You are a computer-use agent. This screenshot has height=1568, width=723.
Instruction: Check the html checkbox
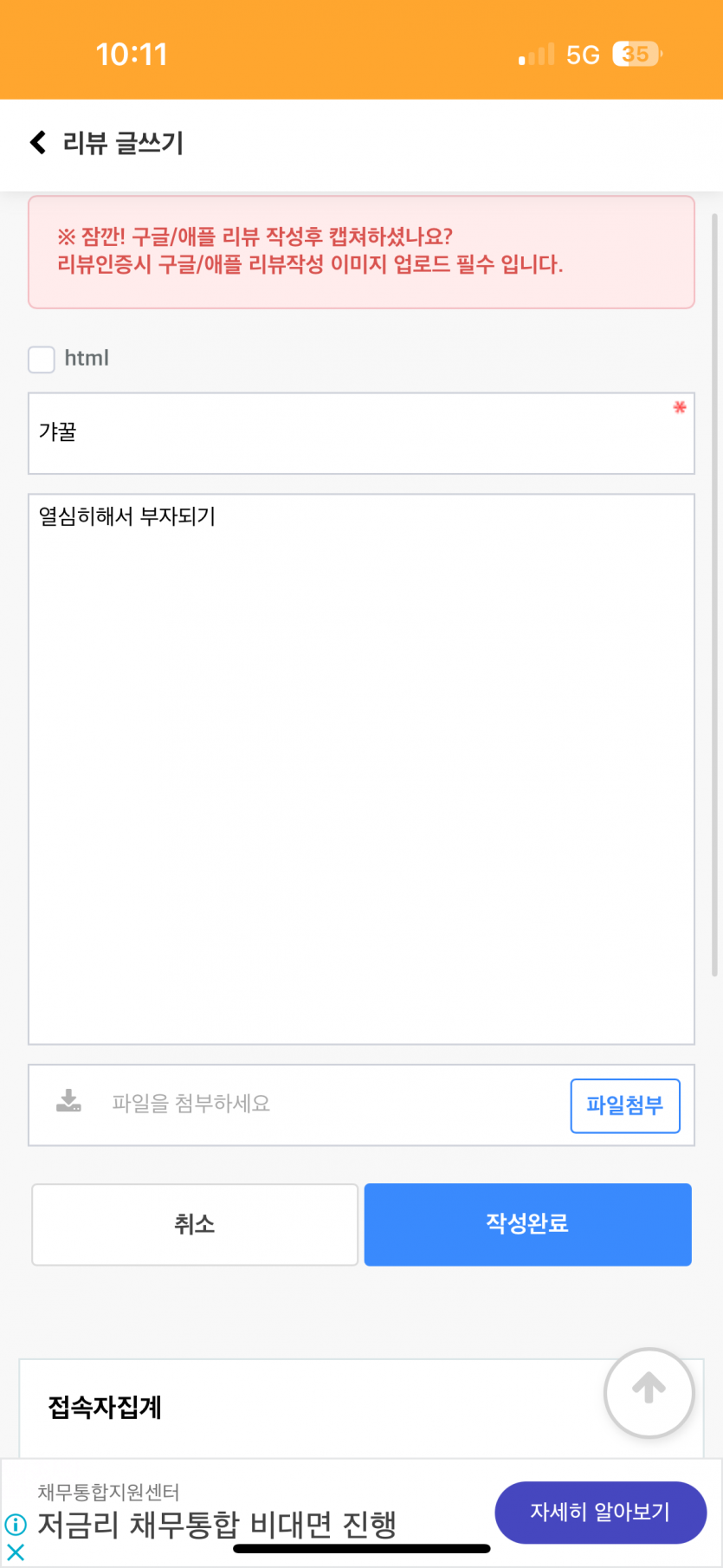tap(42, 360)
